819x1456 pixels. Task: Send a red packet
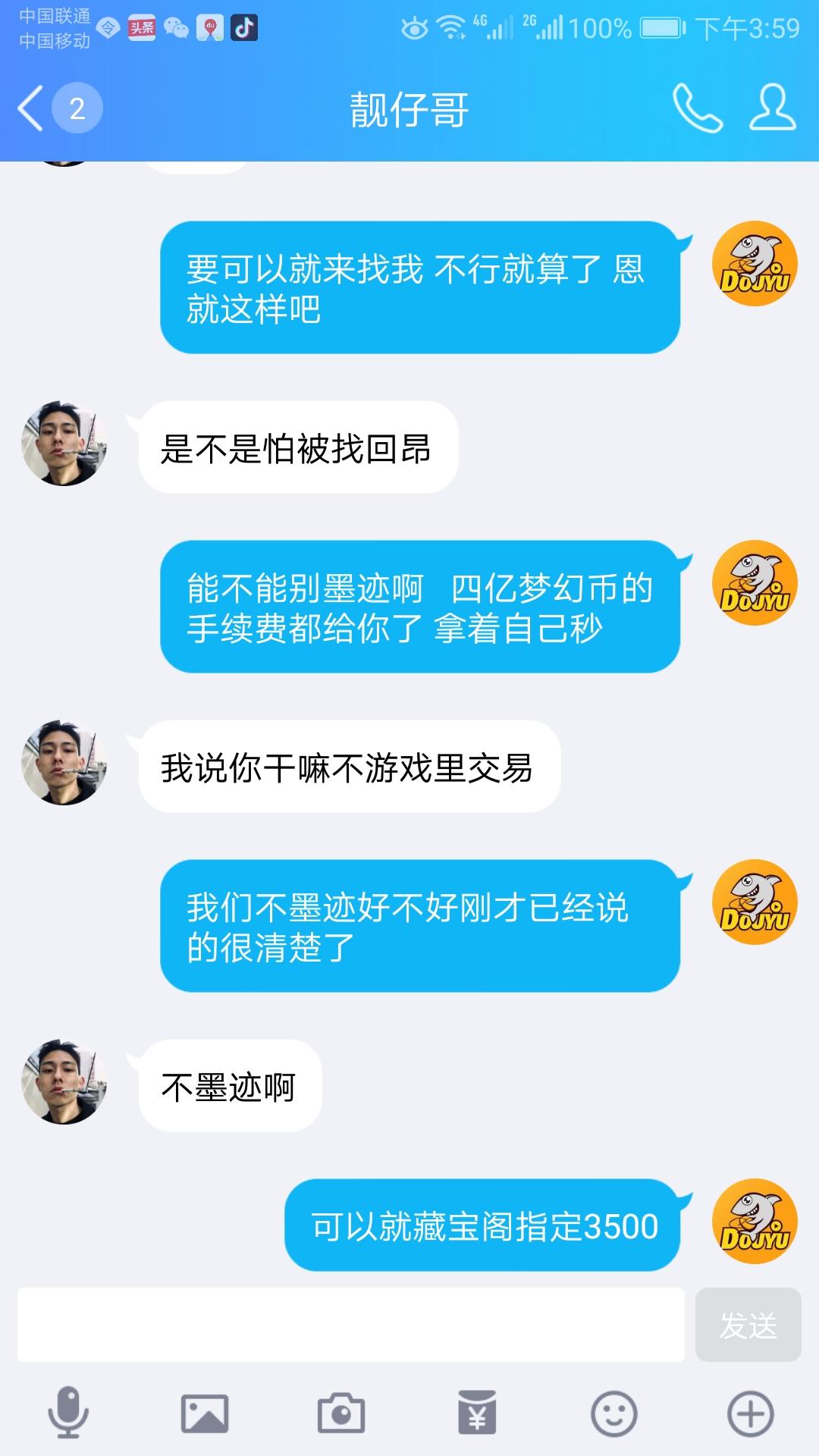477,1414
